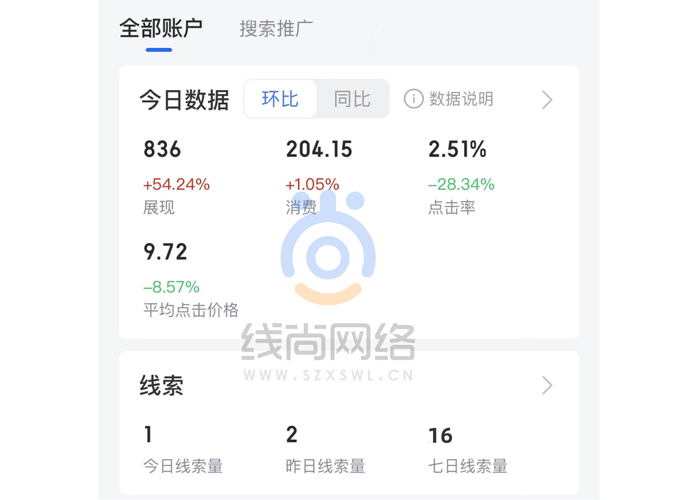Switch to the 全部账户 tab

point(160,28)
